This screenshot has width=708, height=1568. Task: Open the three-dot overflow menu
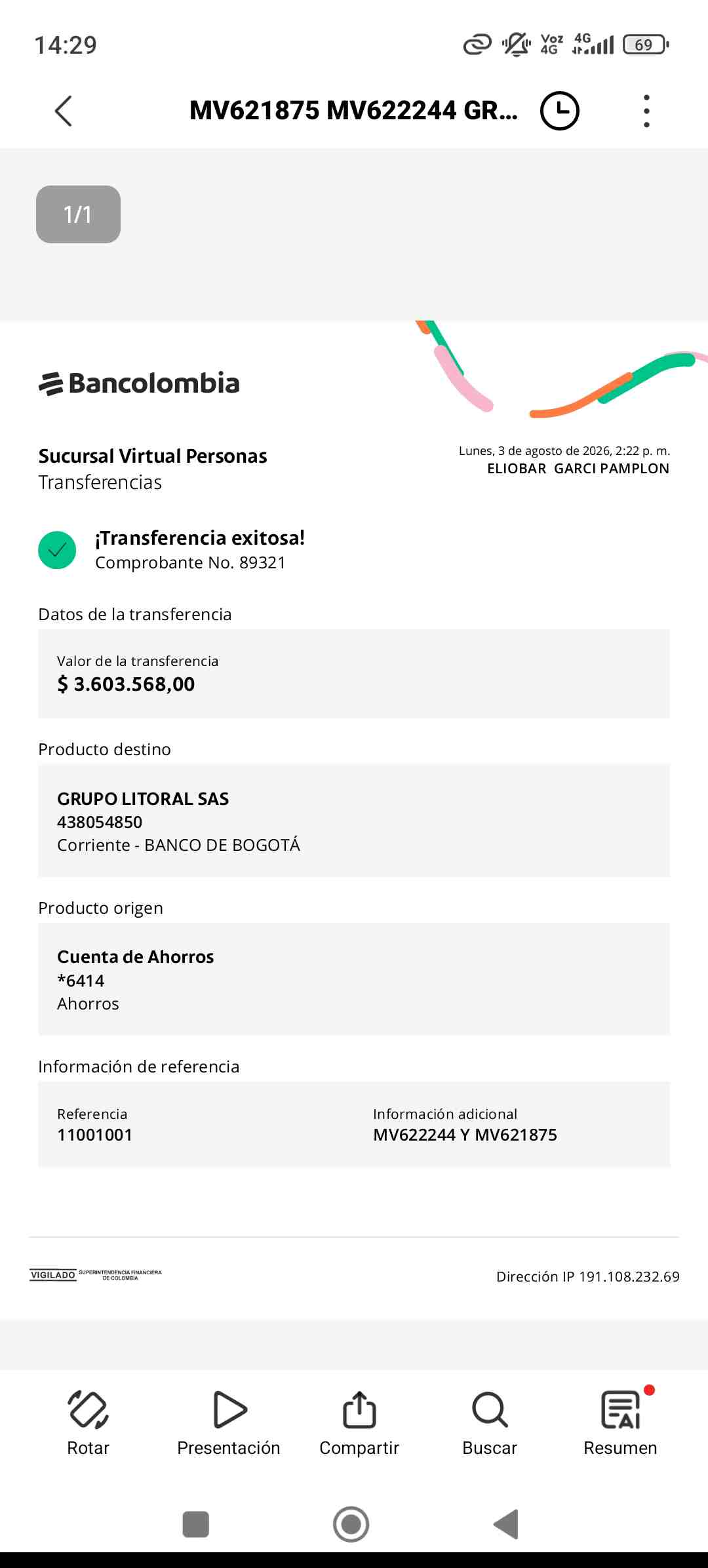click(646, 111)
